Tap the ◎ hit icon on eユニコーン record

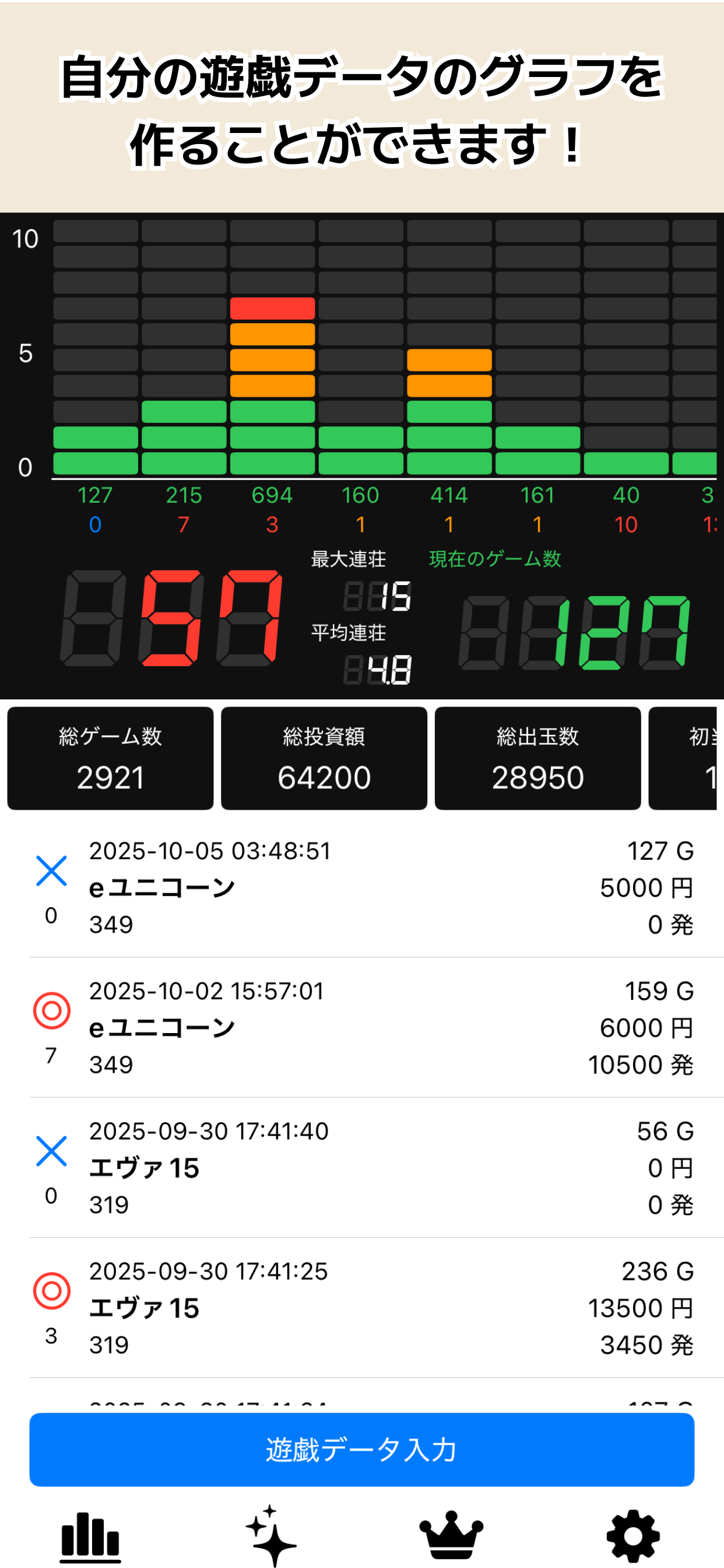click(x=52, y=1011)
